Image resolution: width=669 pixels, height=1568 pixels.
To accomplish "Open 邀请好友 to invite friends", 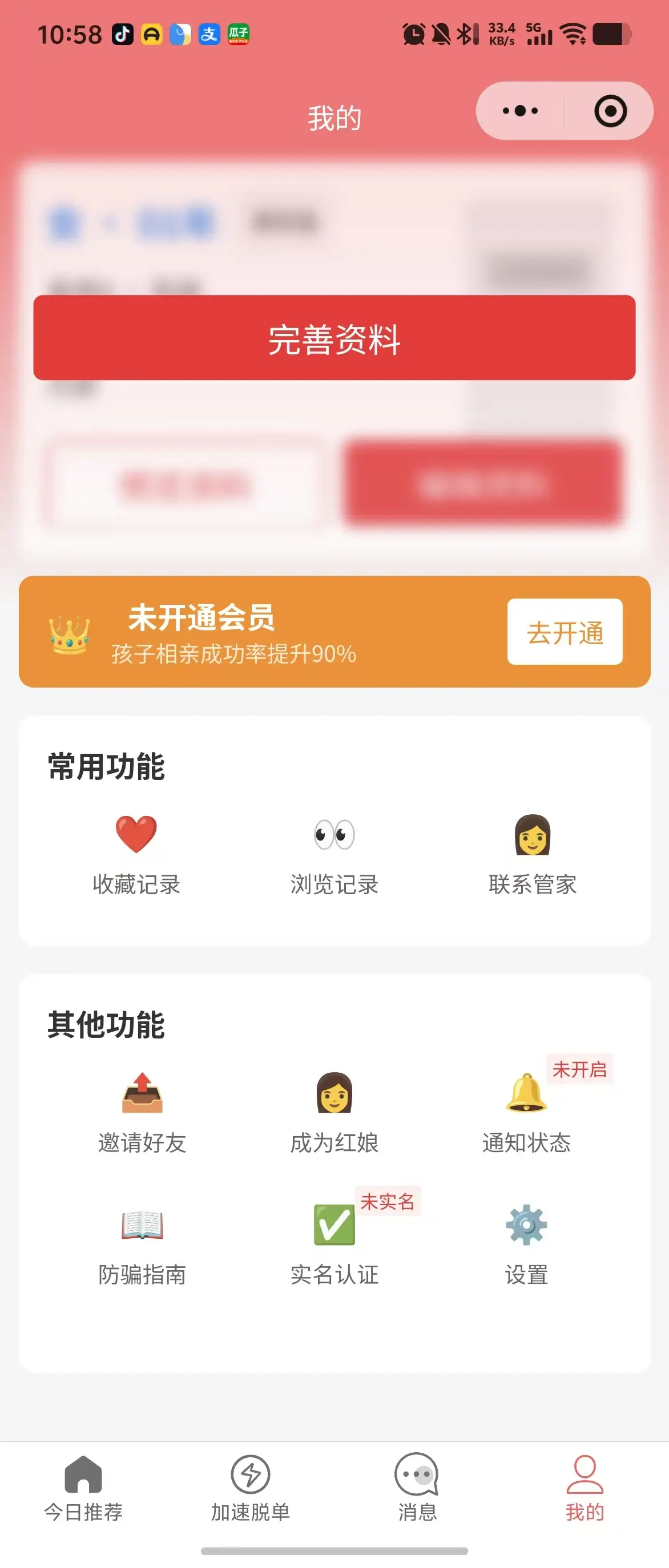I will click(142, 1112).
